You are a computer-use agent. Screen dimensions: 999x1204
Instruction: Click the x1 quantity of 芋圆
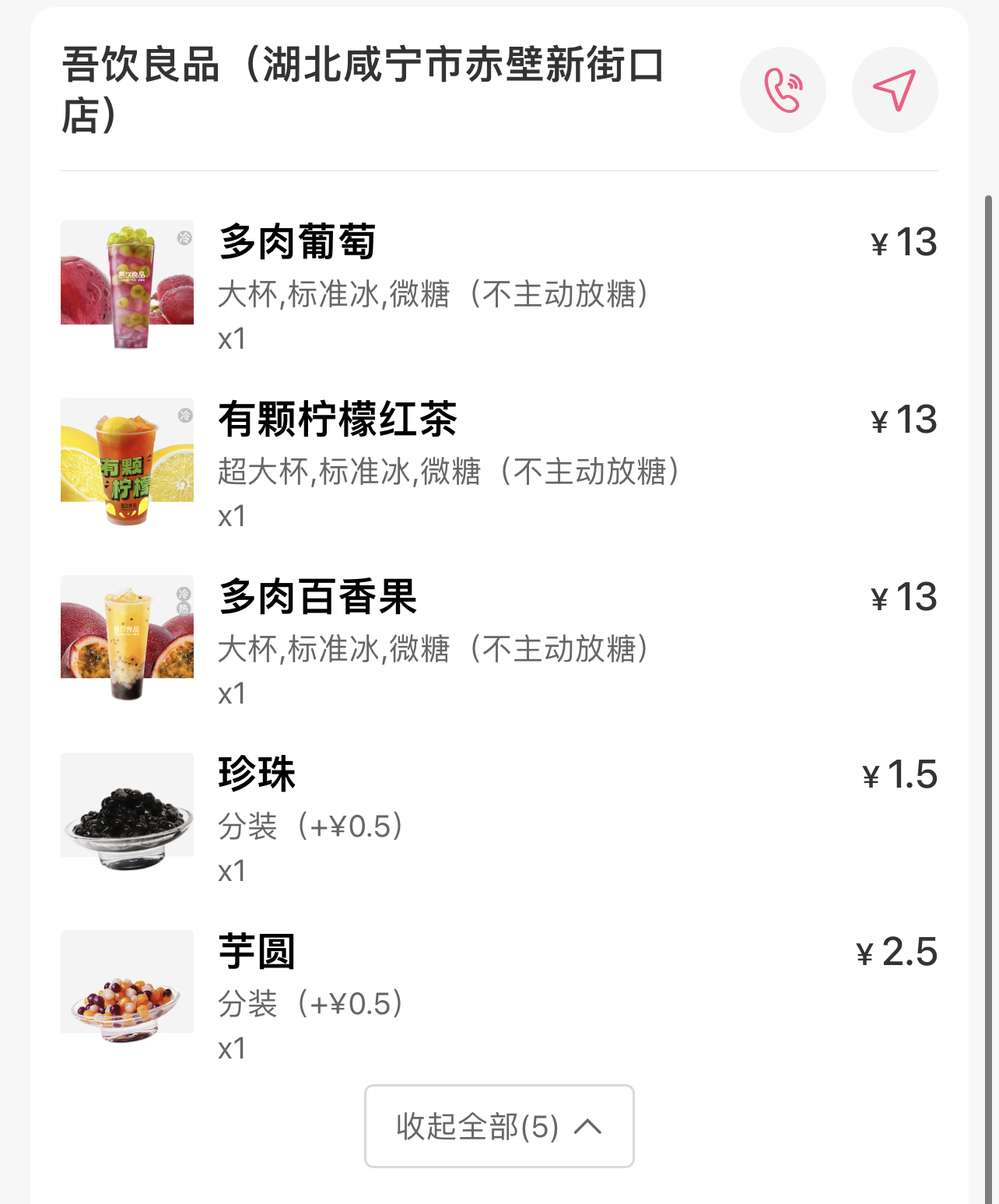point(233,1049)
